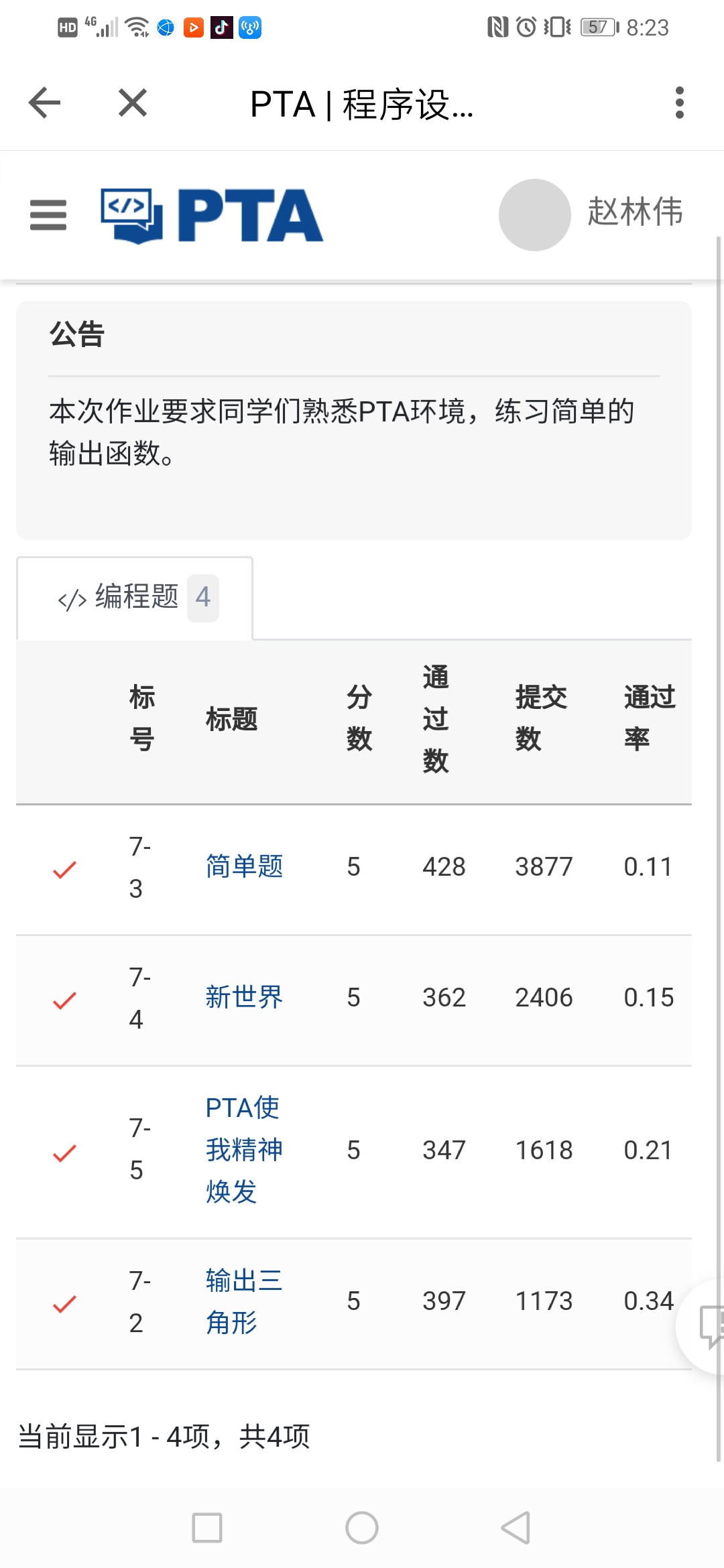Open the problem 新世界
The width and height of the screenshot is (724, 1568).
[244, 997]
